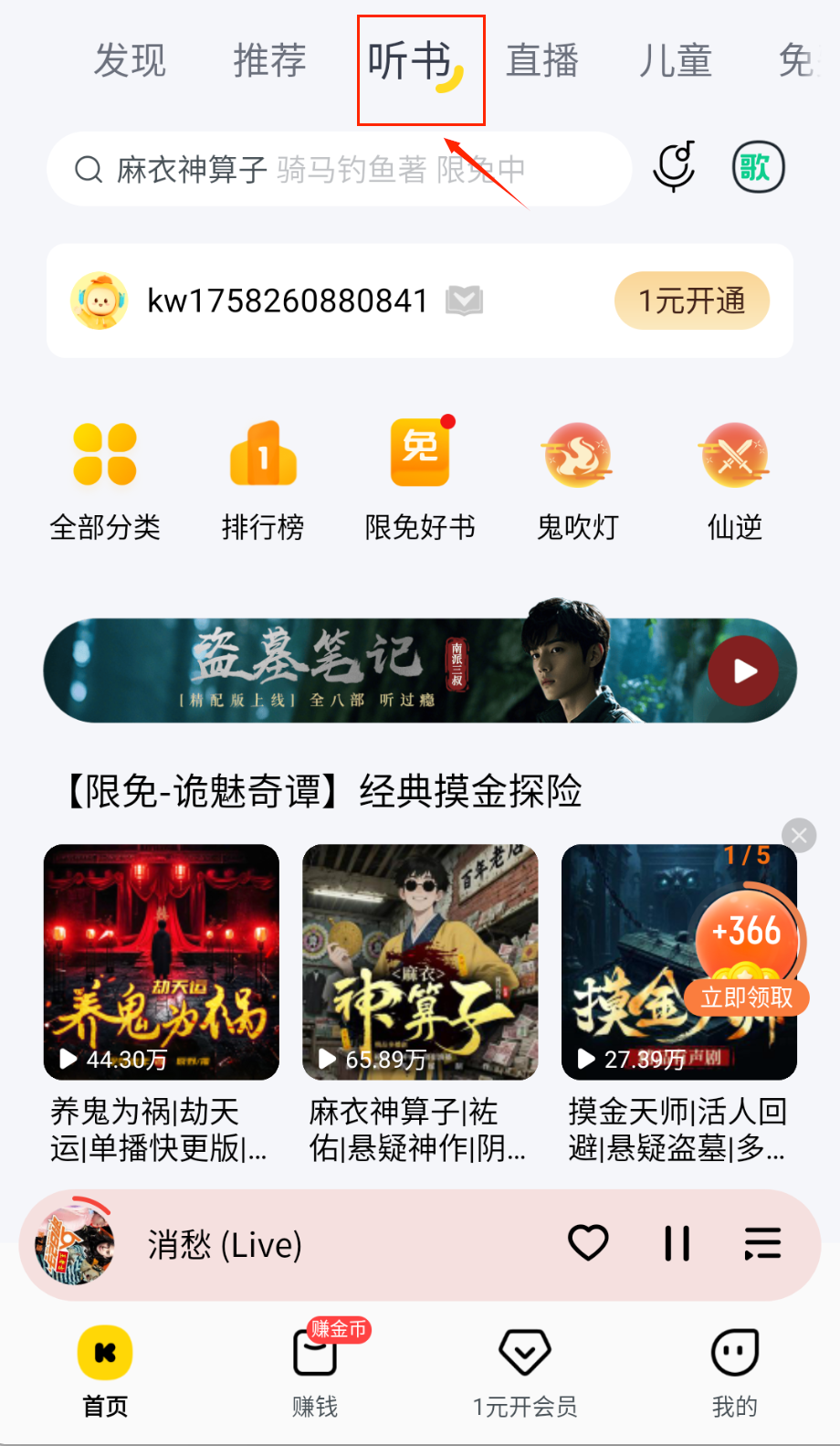This screenshot has height=1446, width=840.
Task: Open the 直播 tab
Action: [542, 61]
